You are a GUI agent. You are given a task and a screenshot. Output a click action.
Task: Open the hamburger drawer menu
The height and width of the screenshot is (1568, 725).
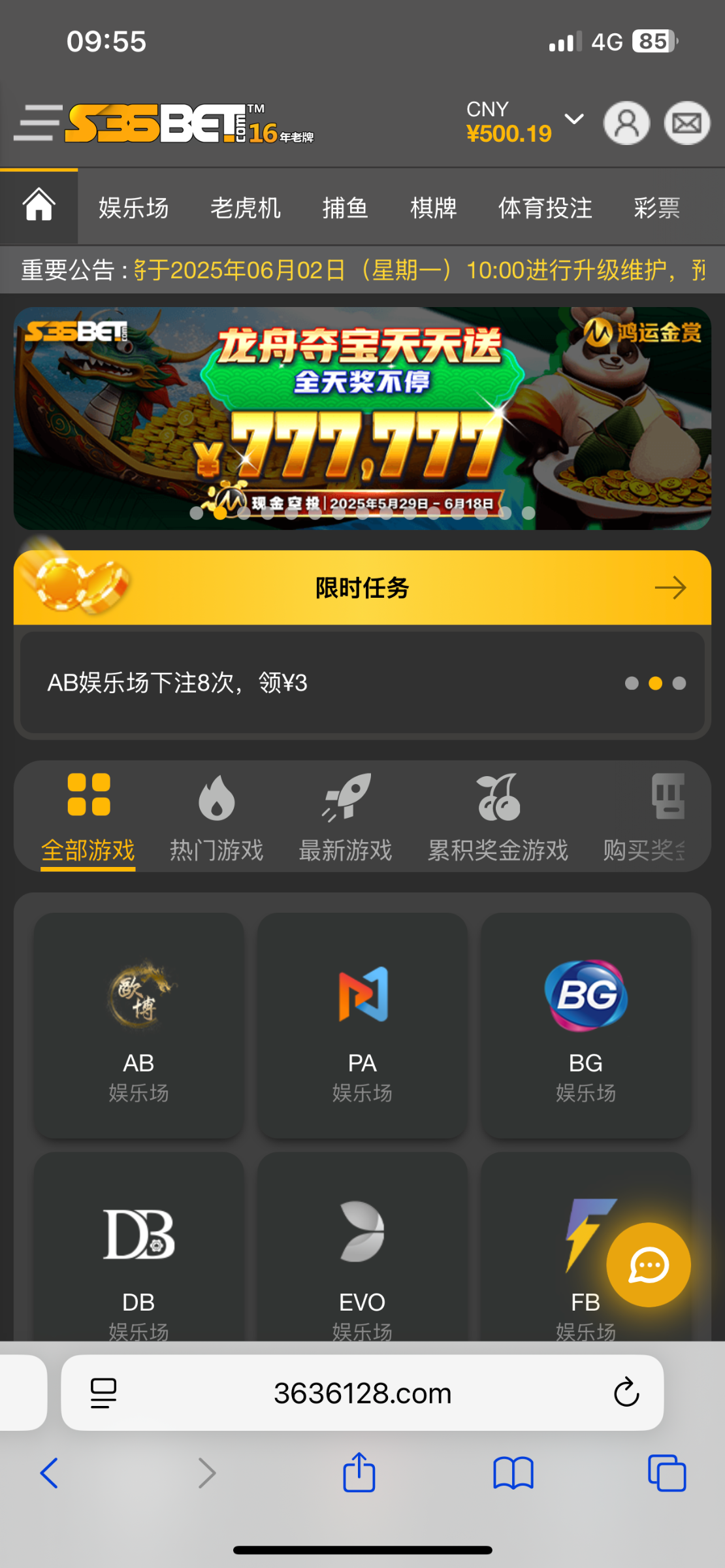pyautogui.click(x=37, y=123)
